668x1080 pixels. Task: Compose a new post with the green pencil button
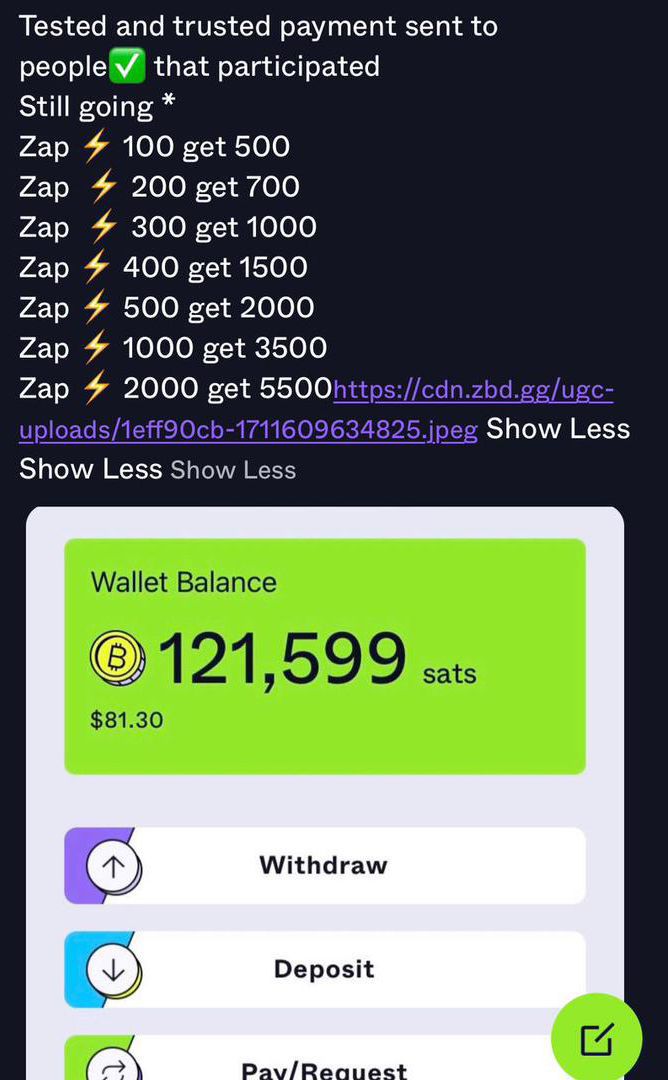tap(597, 1040)
